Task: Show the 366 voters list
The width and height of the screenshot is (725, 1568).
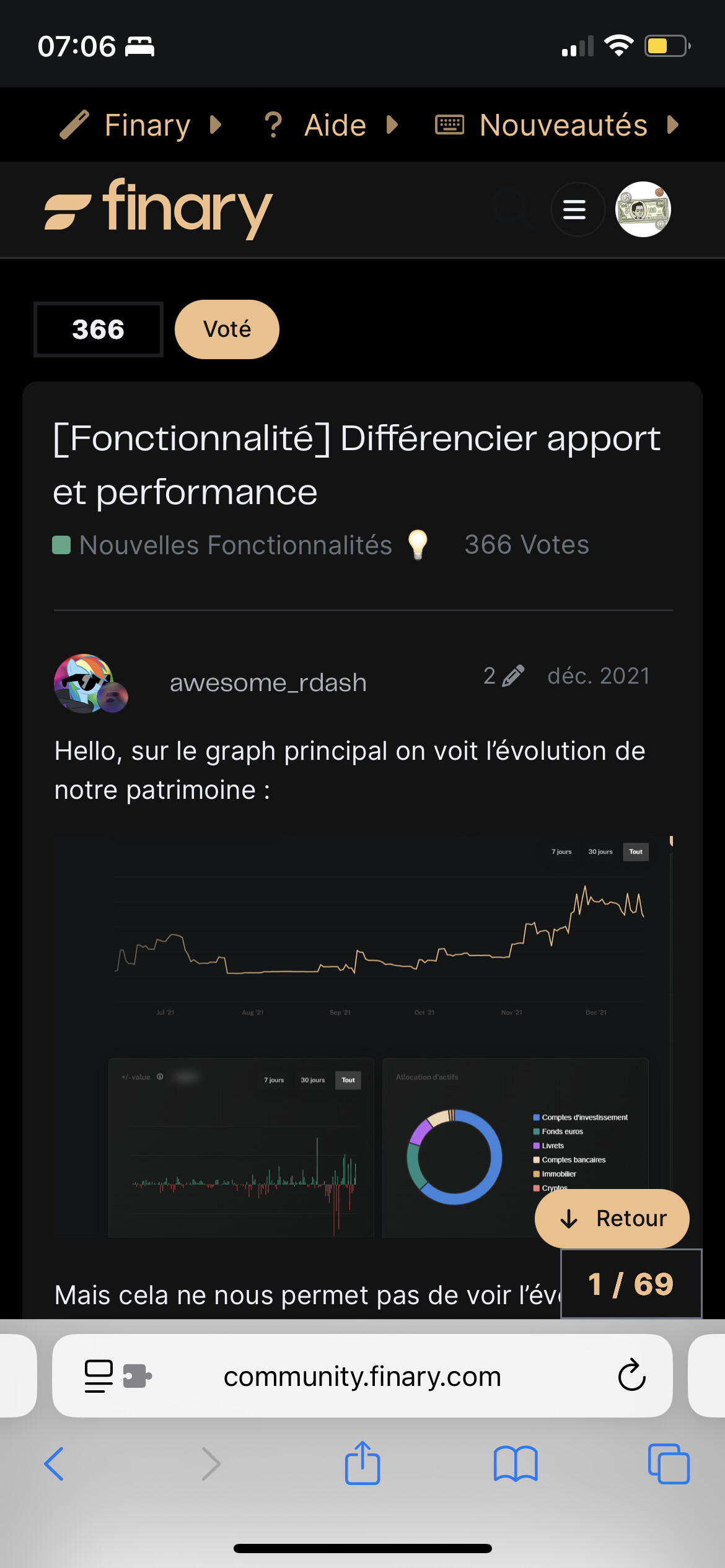Action: [99, 329]
